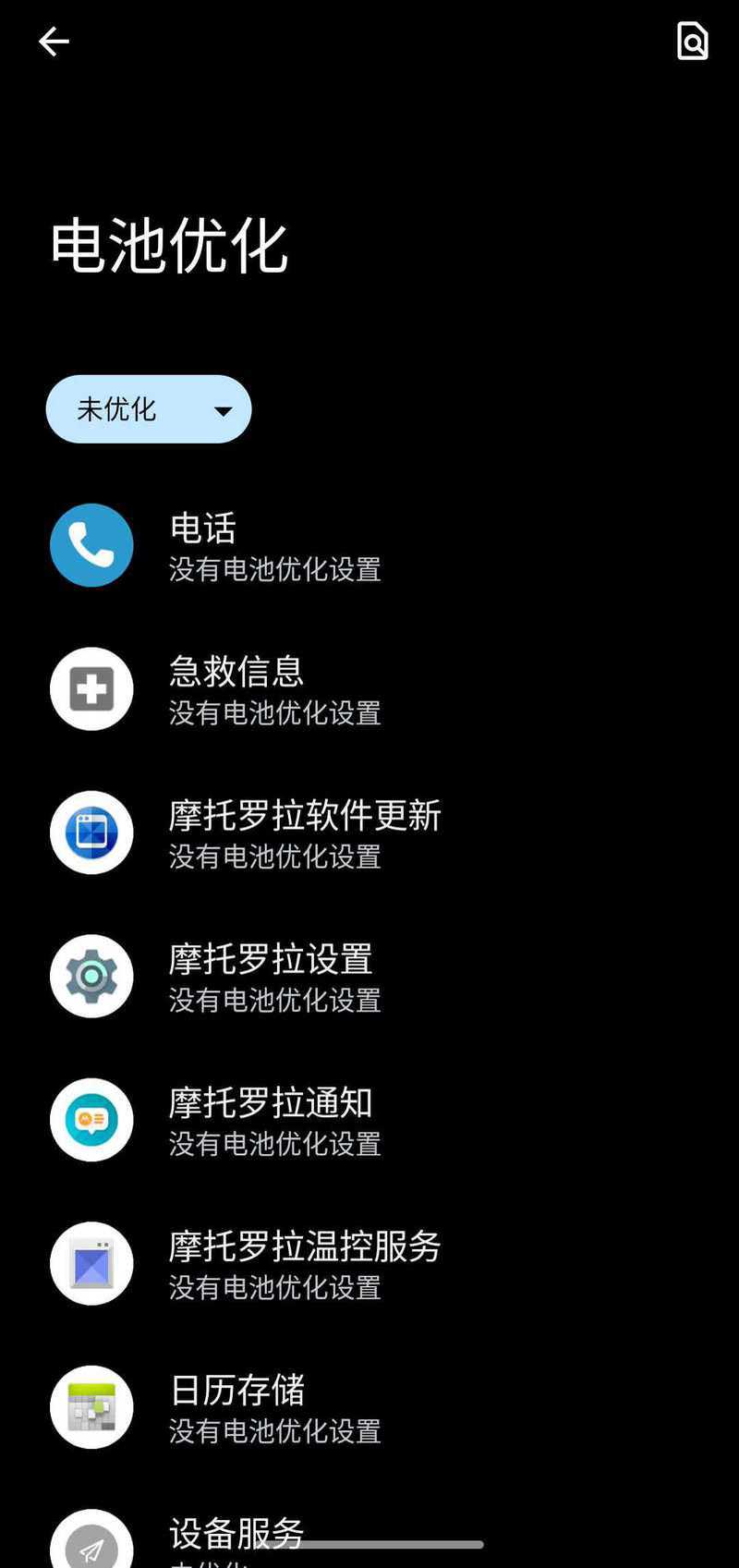Expand the 未优化 filter dropdown

149,409
